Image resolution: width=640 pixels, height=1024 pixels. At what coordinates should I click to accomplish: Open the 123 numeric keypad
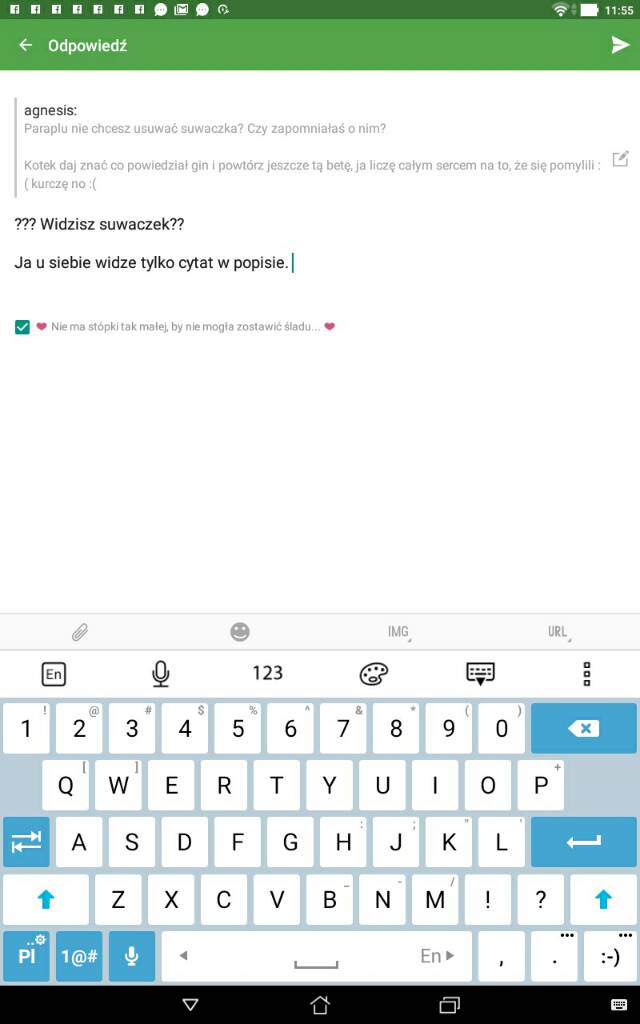click(267, 674)
